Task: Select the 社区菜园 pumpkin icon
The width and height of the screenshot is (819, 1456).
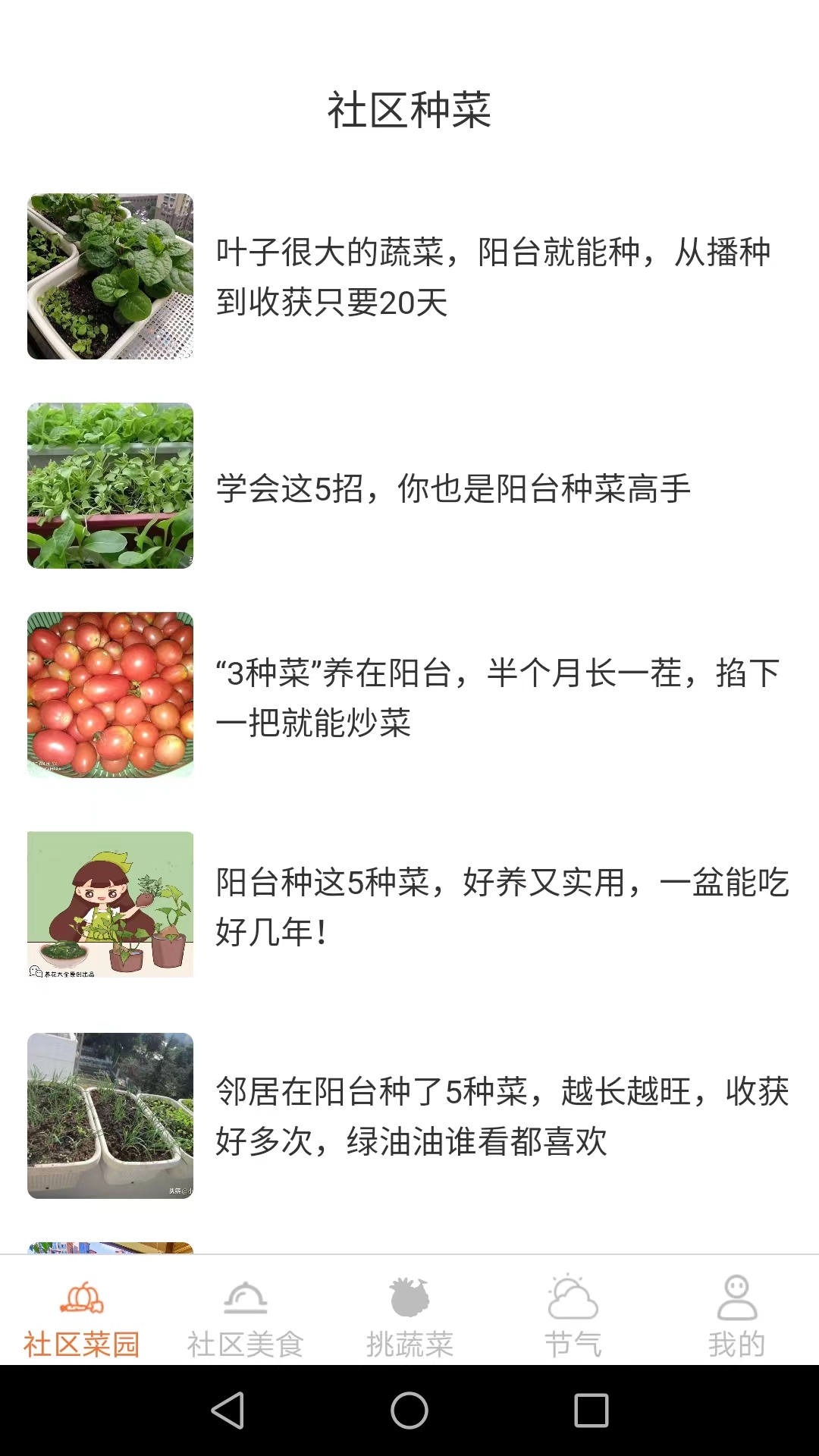Action: 82,1297
